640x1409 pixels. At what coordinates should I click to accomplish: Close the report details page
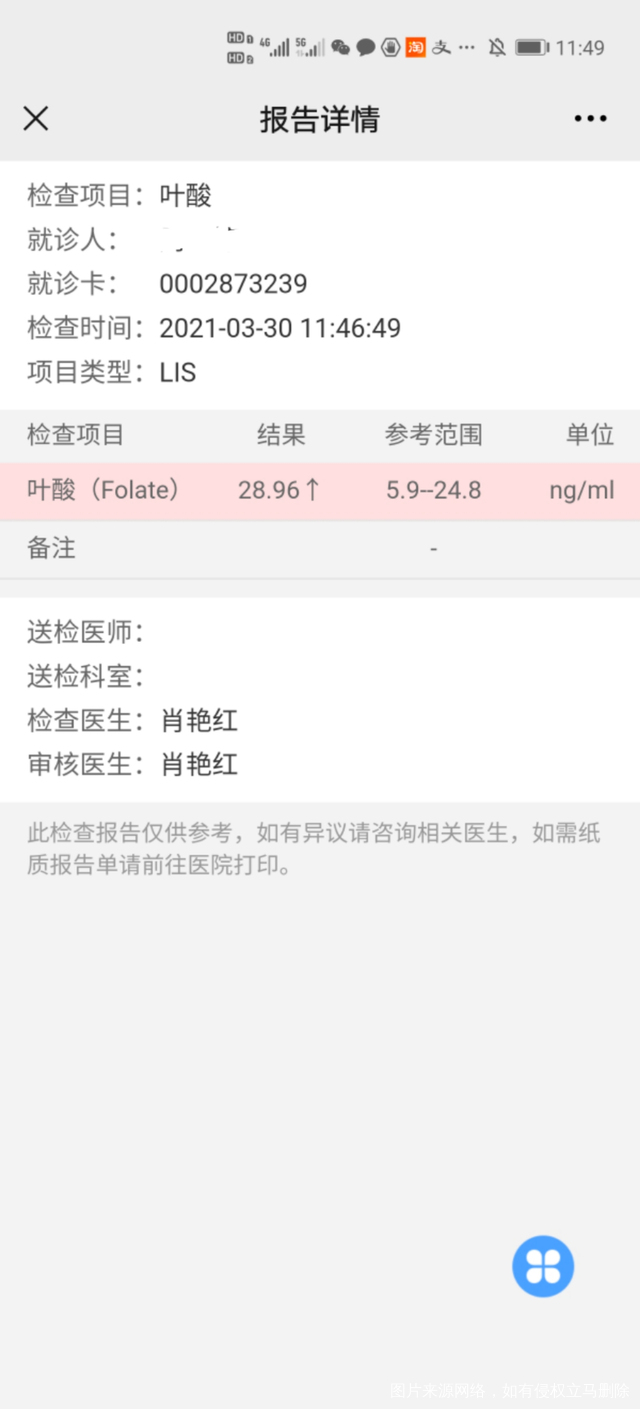36,119
